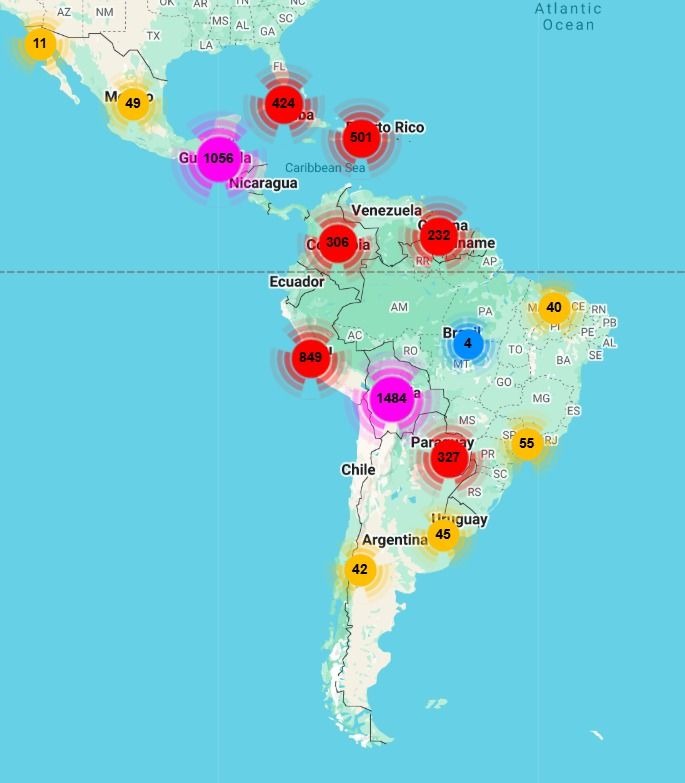
Task: Expand the 501 cluster near Puerto Rico
Action: point(361,137)
